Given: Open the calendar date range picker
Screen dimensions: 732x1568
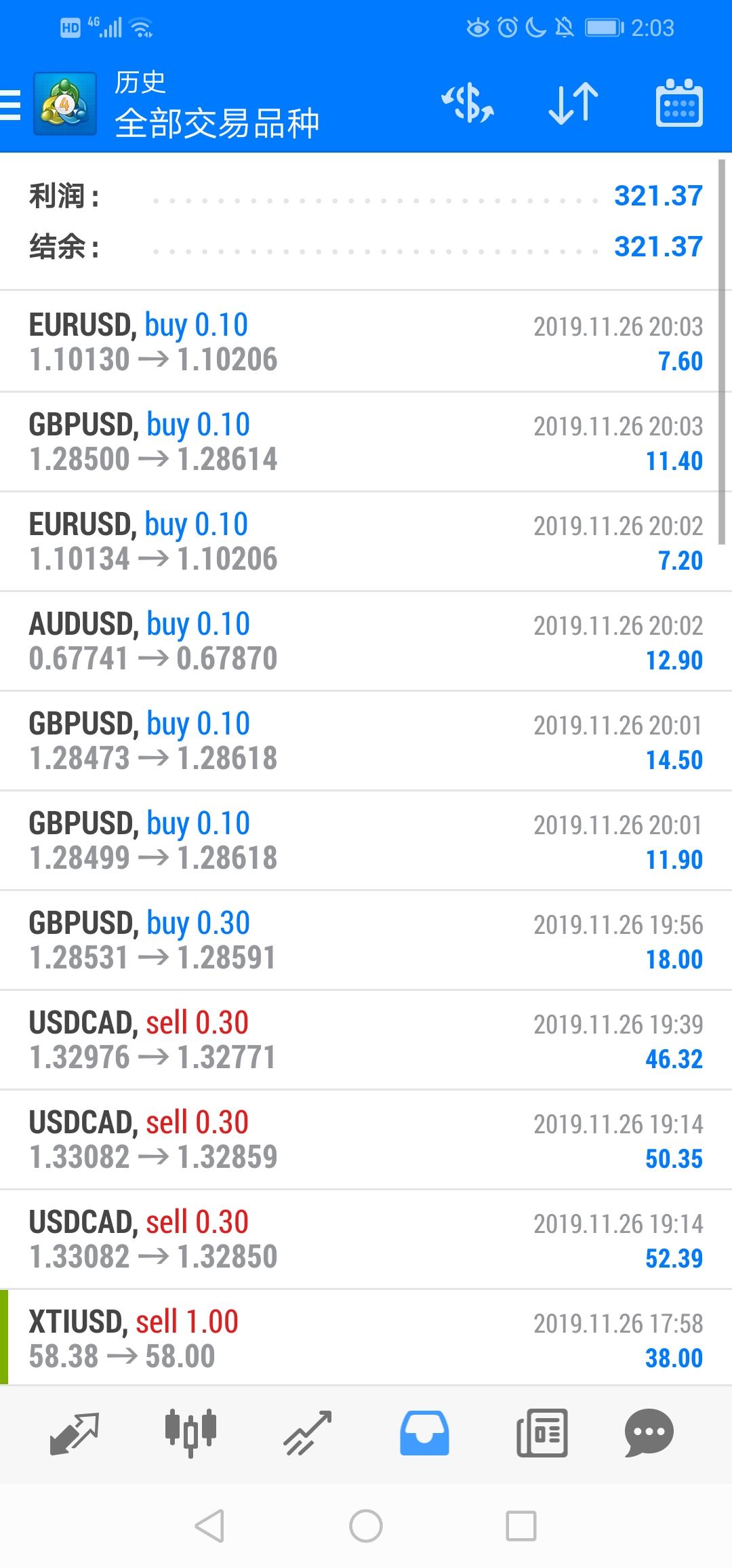Looking at the screenshot, I should click(x=679, y=103).
